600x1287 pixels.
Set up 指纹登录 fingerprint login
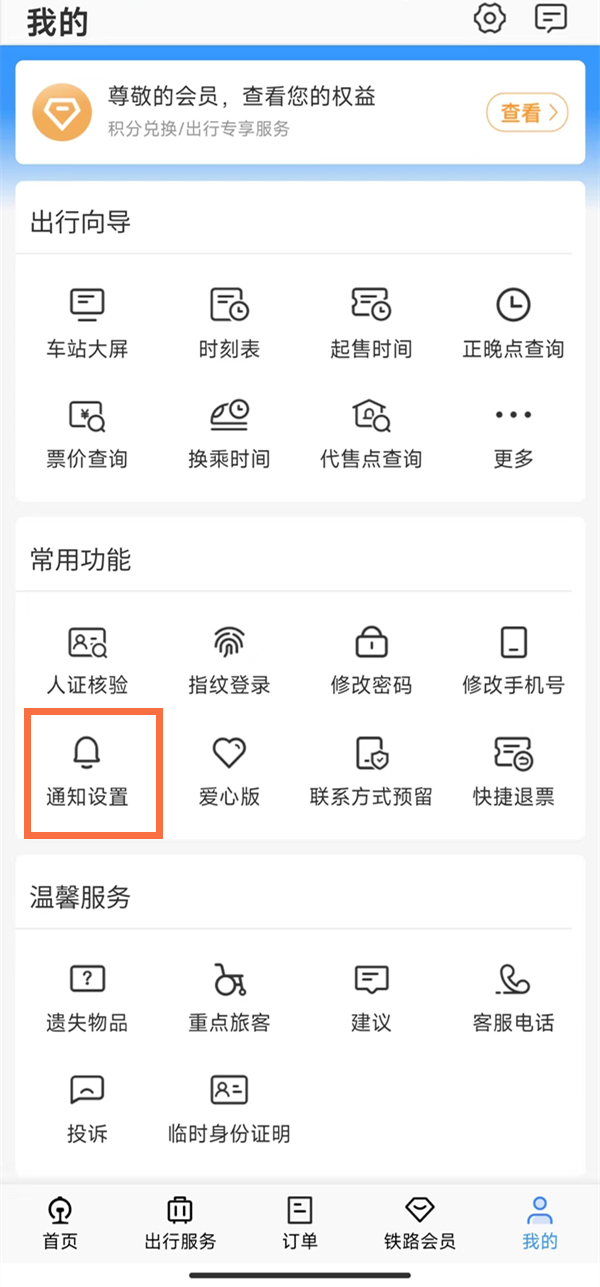229,659
